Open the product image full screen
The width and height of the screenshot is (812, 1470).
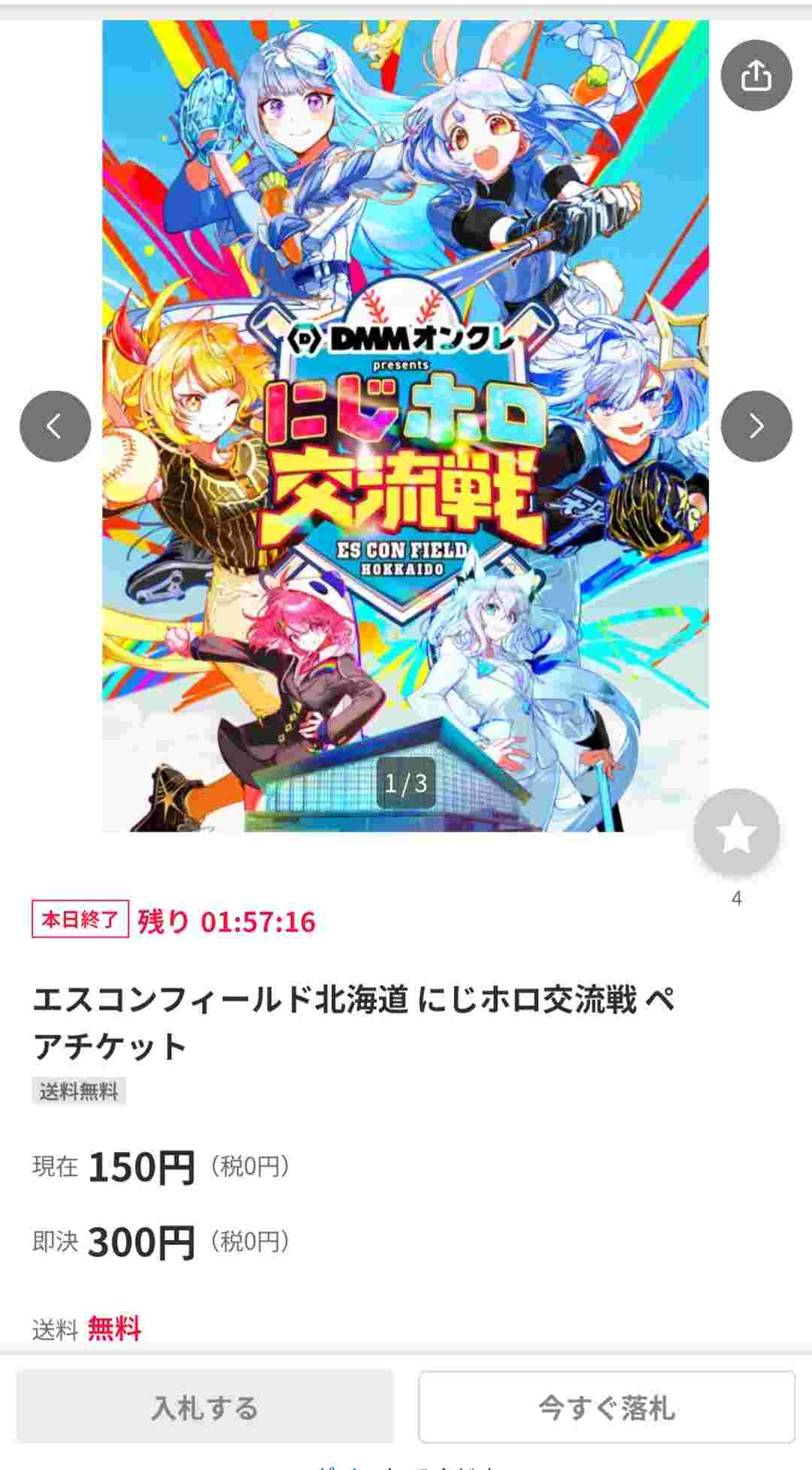click(x=405, y=426)
